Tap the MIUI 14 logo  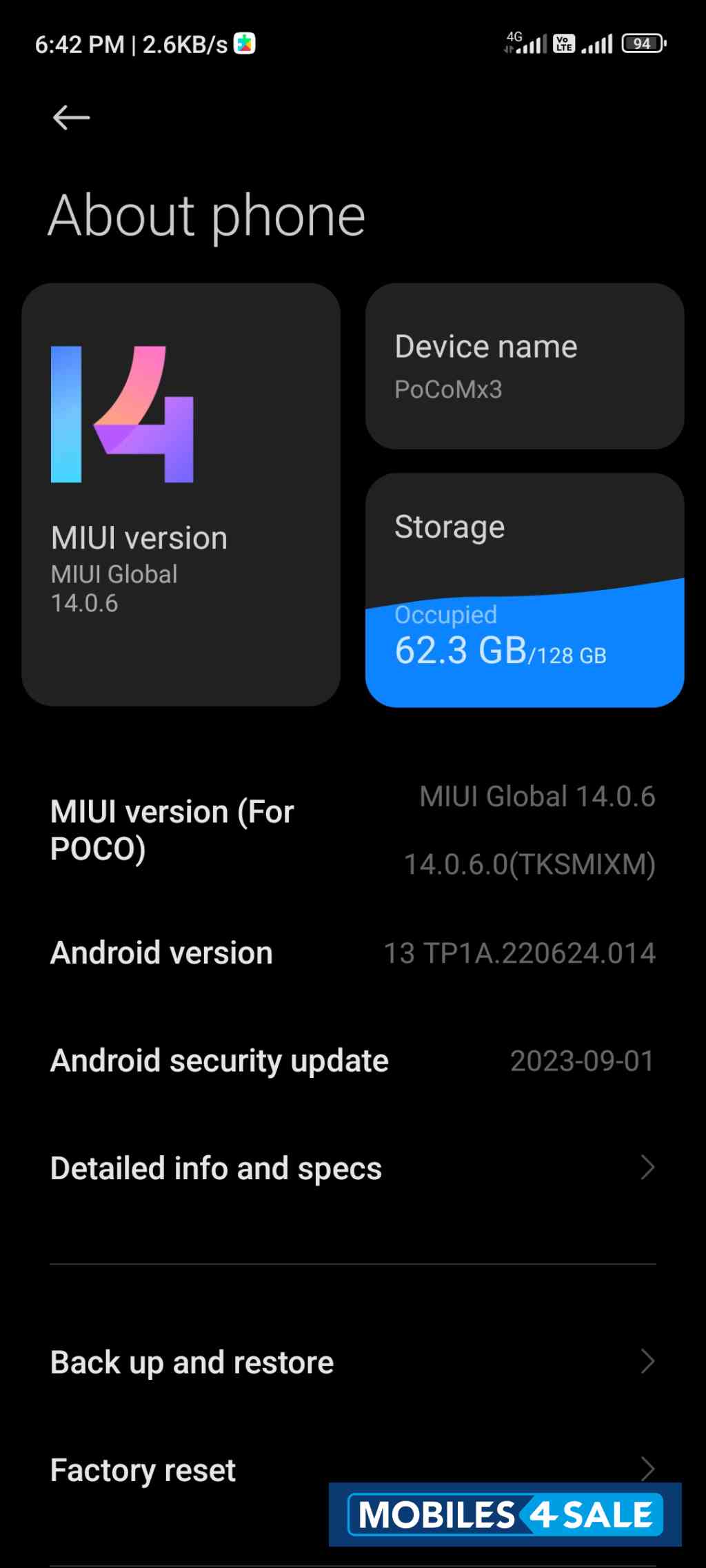[122, 414]
